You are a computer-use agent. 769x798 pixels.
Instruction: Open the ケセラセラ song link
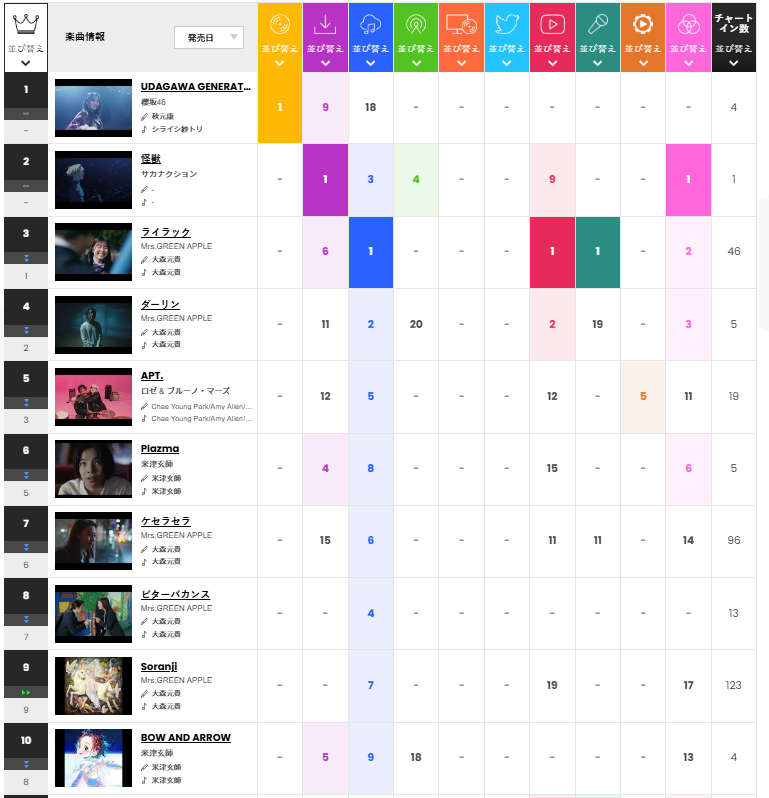click(x=166, y=521)
